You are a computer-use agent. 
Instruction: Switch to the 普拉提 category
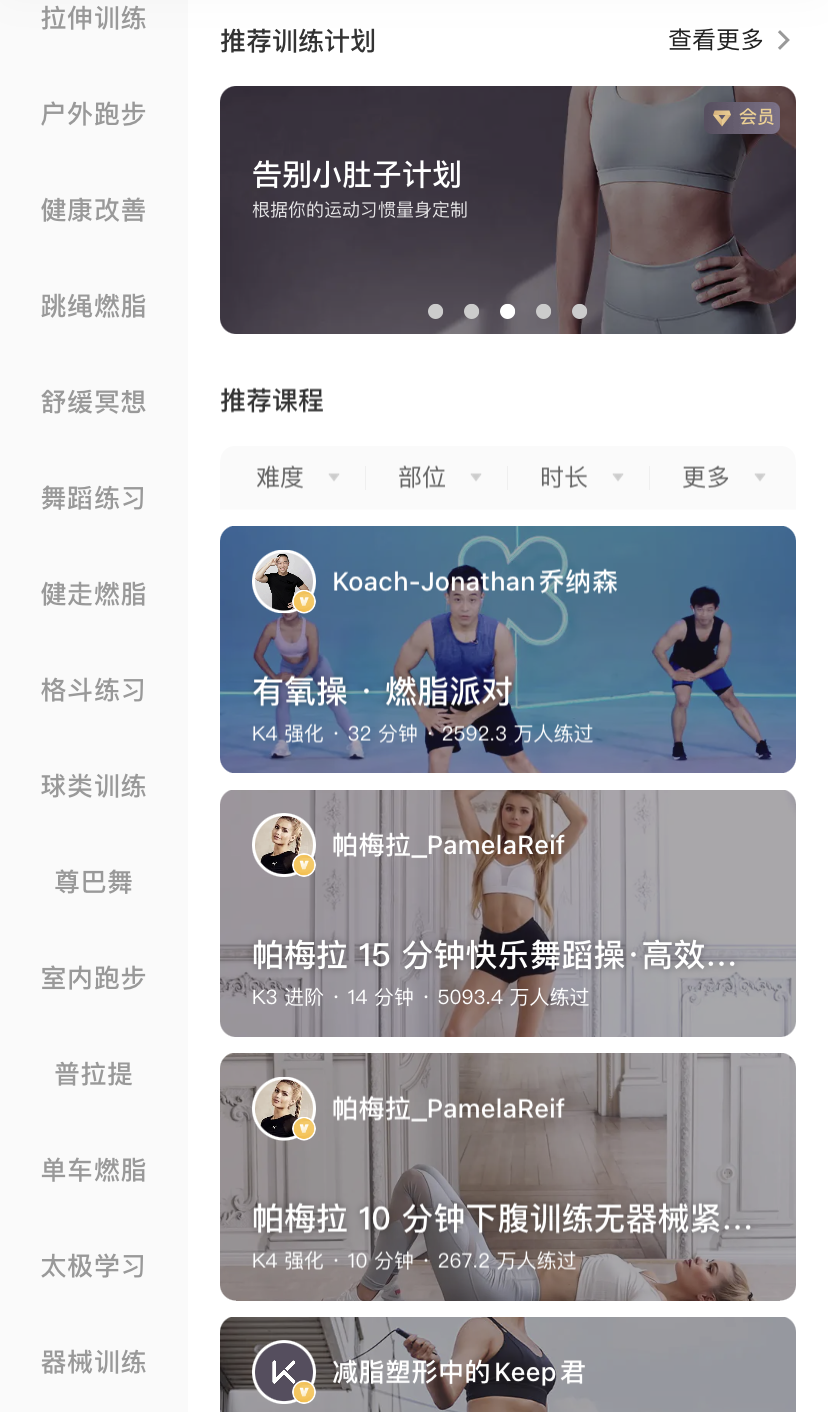93,1074
